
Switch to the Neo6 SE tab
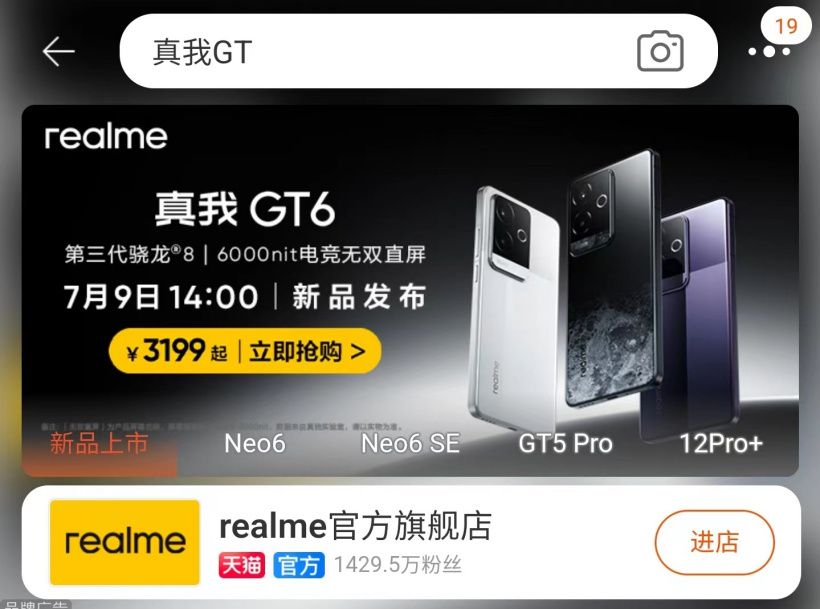pos(411,443)
